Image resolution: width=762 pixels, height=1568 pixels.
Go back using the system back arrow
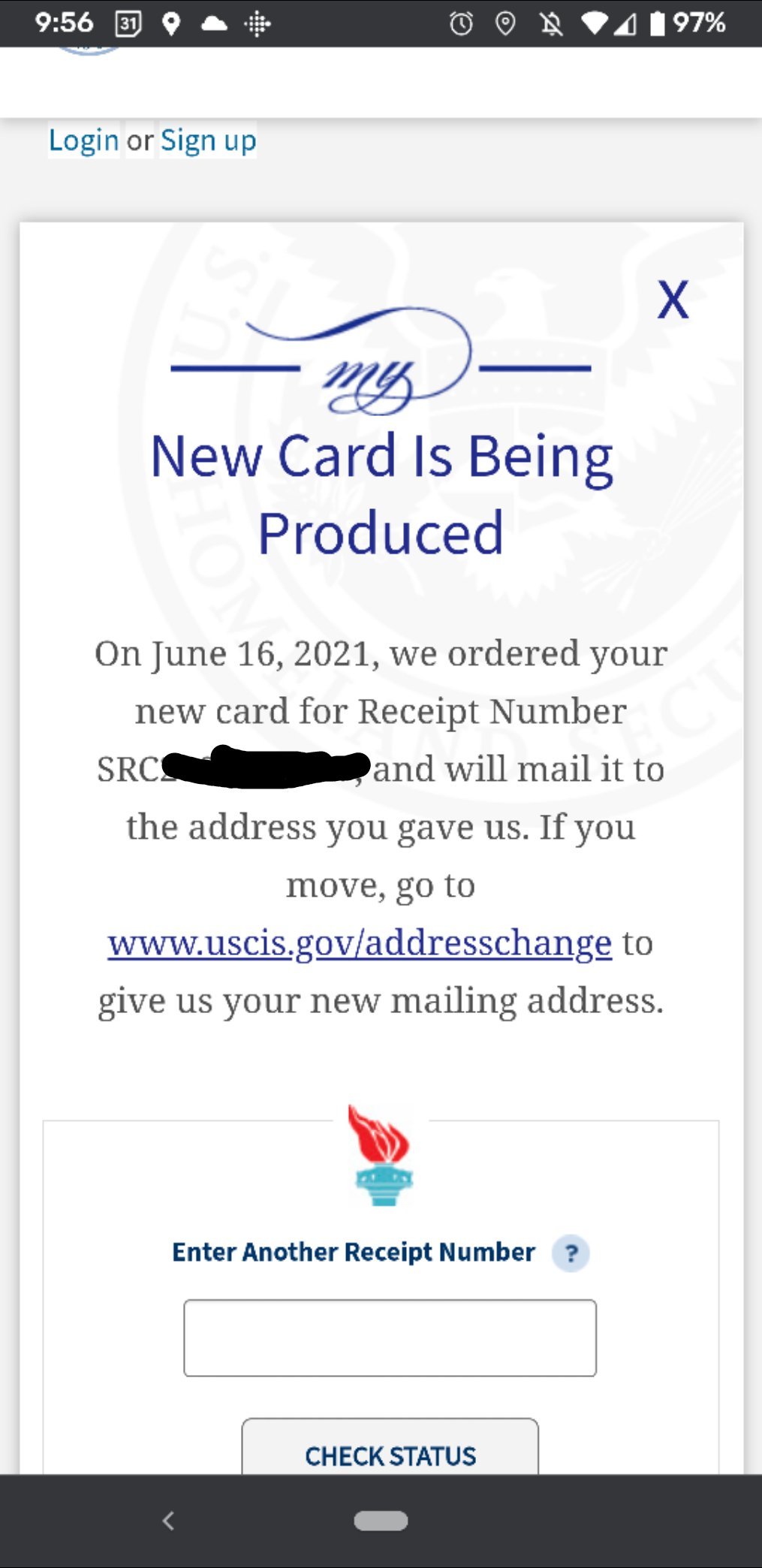[x=168, y=1521]
